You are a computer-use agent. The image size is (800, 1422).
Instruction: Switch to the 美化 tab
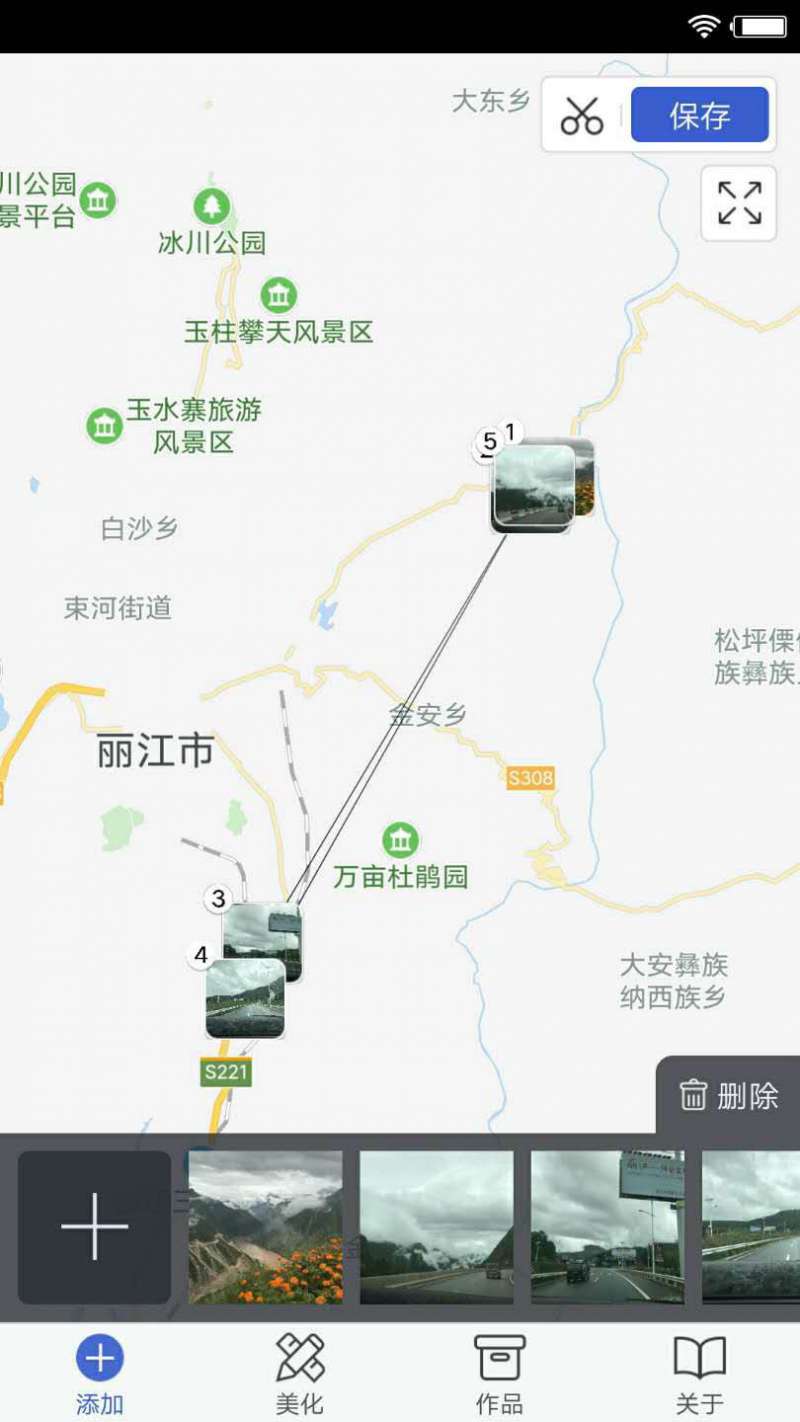pyautogui.click(x=300, y=1373)
